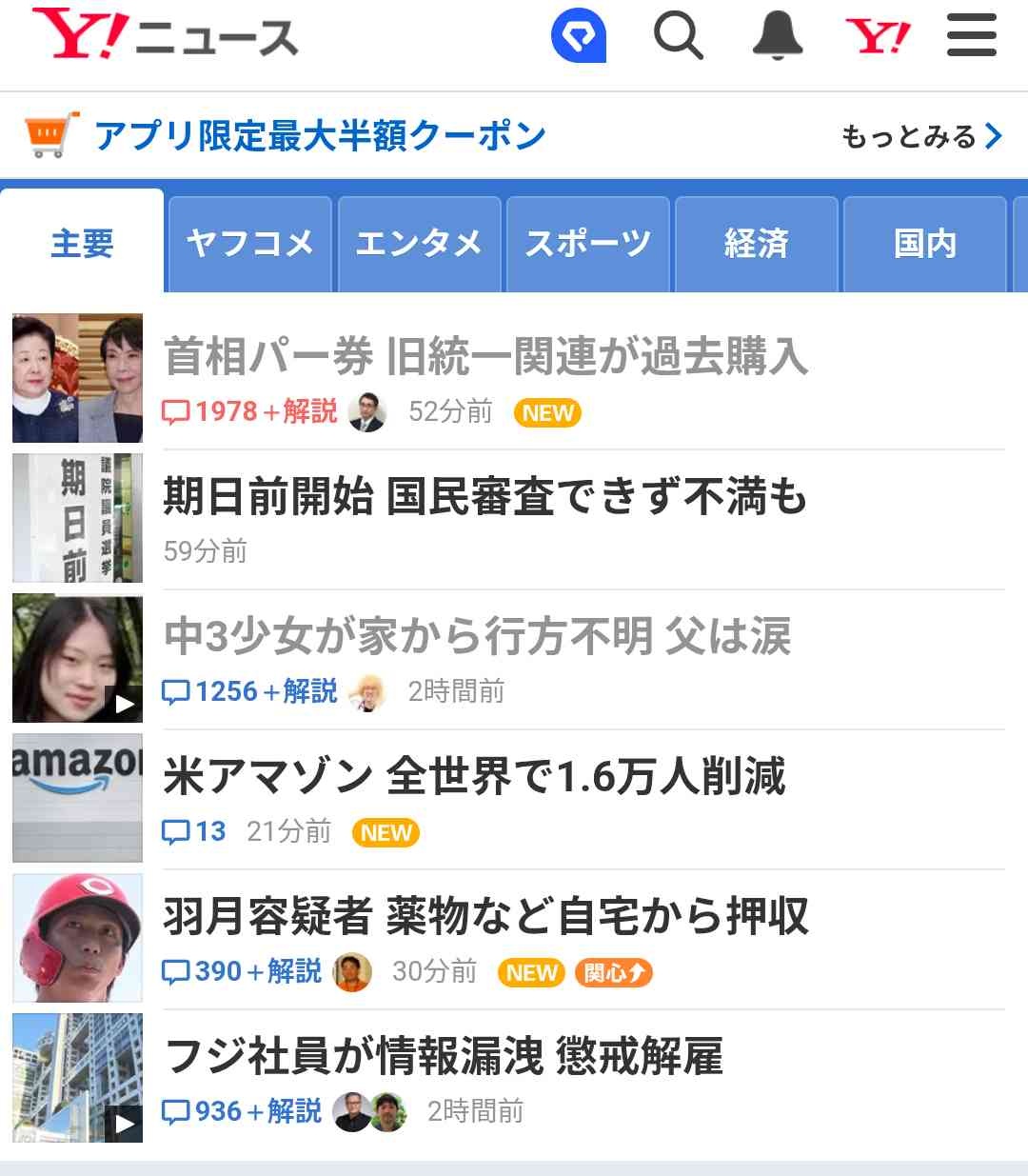Open the notifications bell
The width and height of the screenshot is (1028, 1176).
(777, 38)
